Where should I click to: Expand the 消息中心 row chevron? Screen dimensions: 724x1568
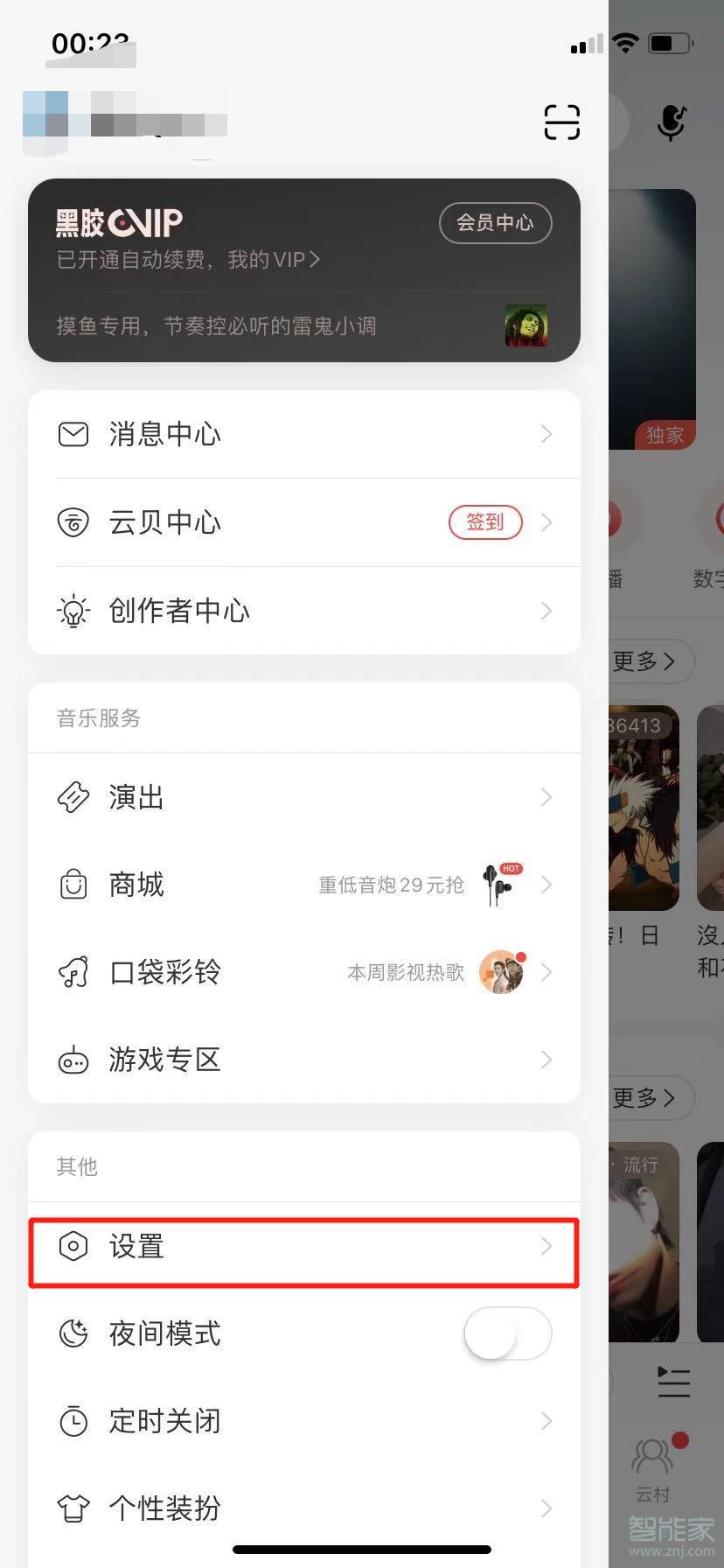coord(546,434)
